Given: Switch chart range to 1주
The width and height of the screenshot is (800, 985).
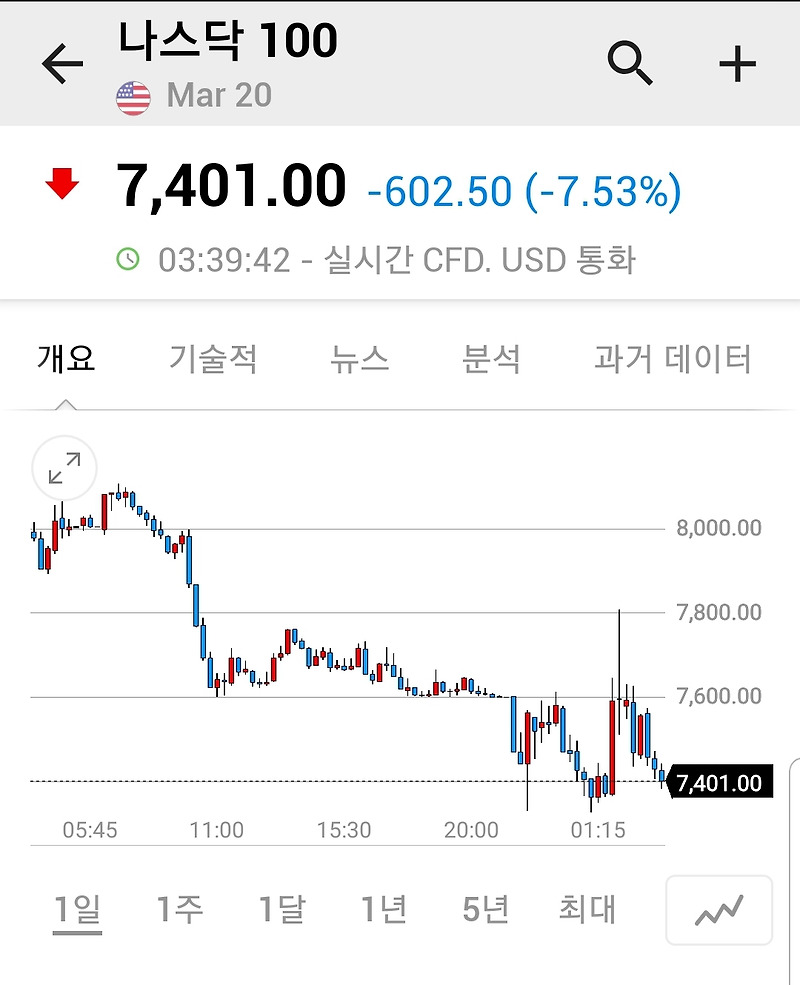Looking at the screenshot, I should click(x=180, y=909).
